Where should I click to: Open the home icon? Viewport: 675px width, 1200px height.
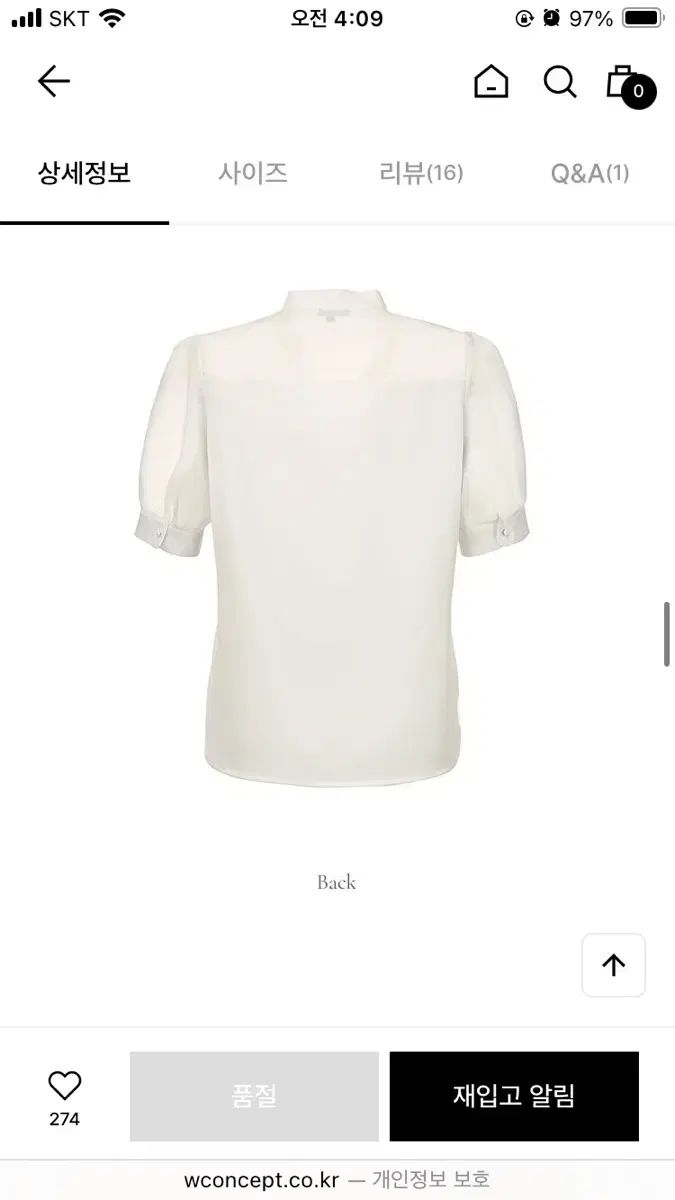pos(490,82)
